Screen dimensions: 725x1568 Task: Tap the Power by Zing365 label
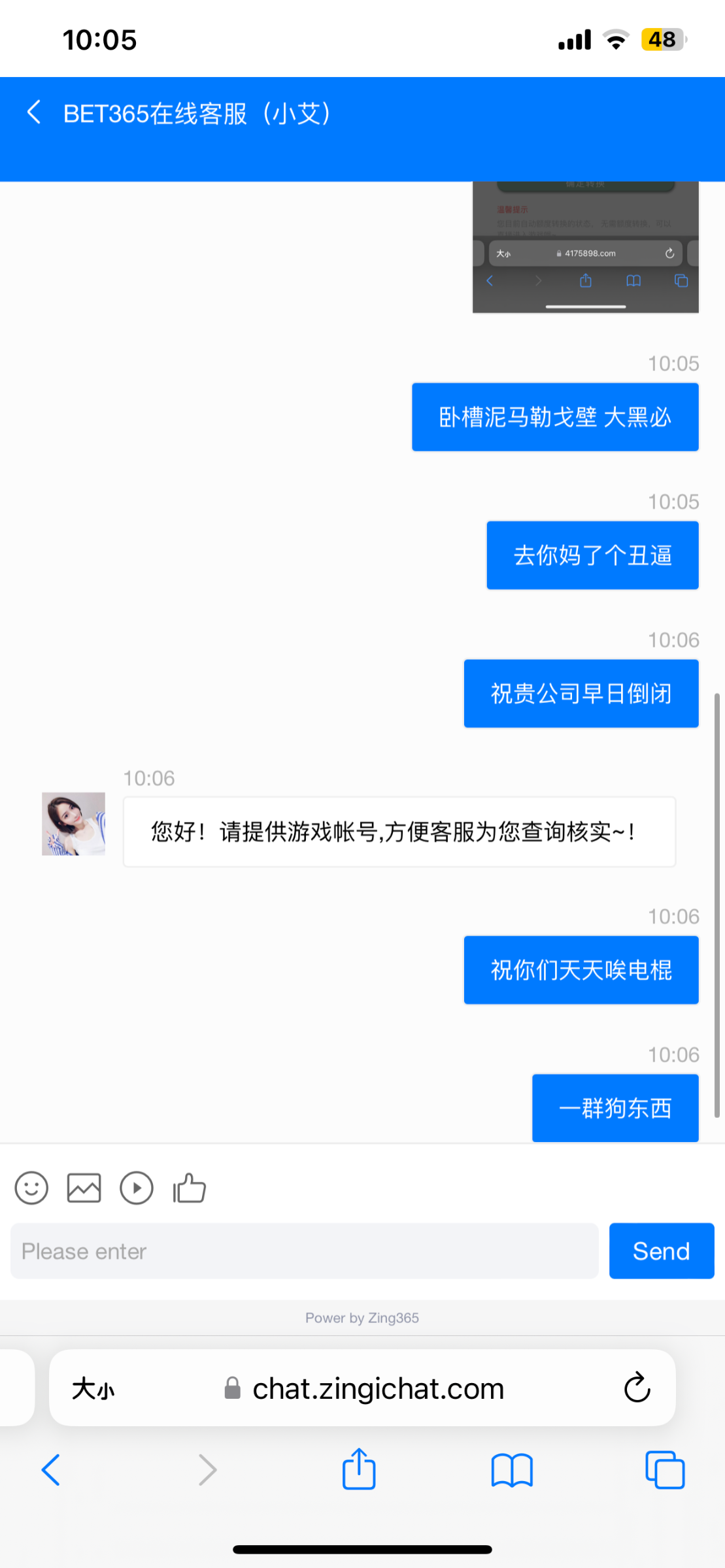pos(362,1318)
